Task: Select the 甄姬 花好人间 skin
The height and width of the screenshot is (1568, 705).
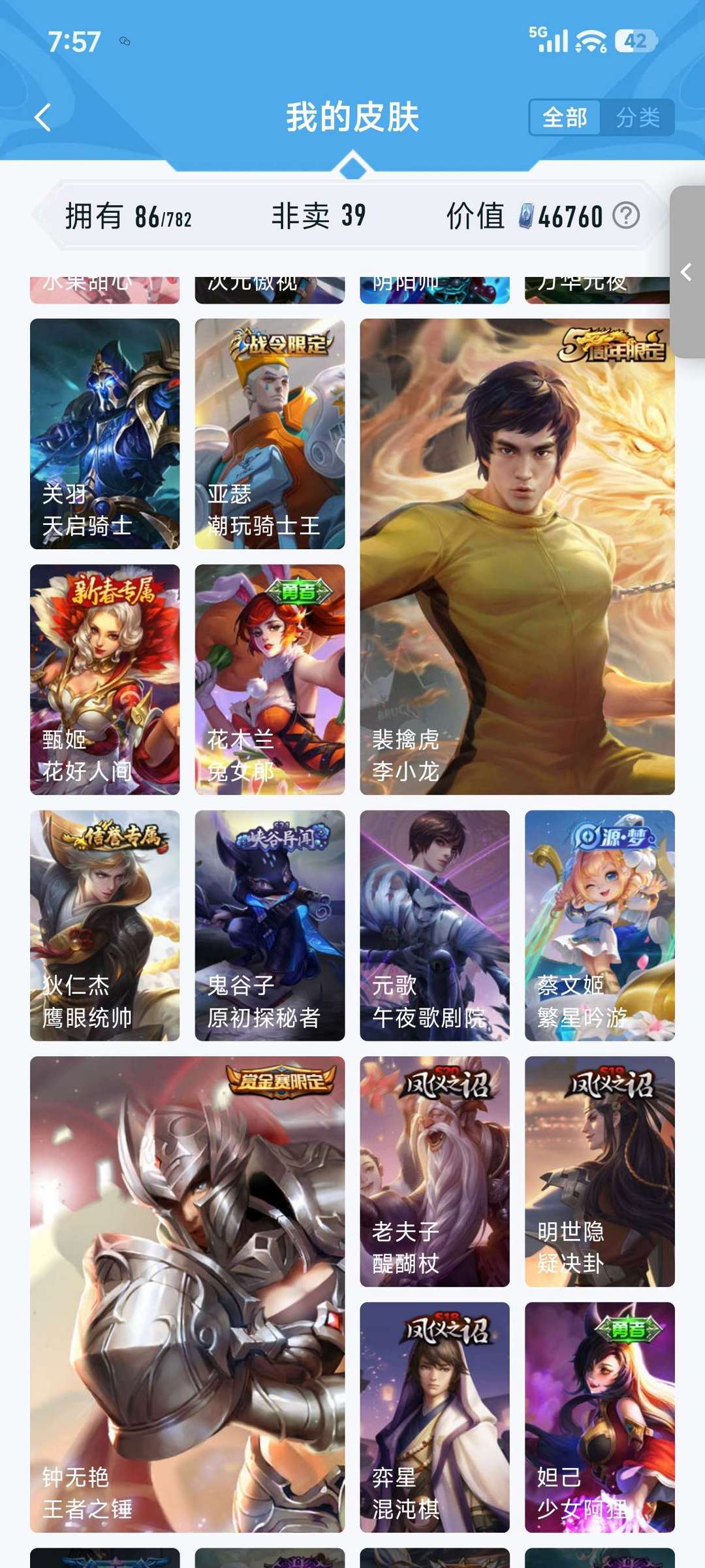Action: tap(104, 679)
